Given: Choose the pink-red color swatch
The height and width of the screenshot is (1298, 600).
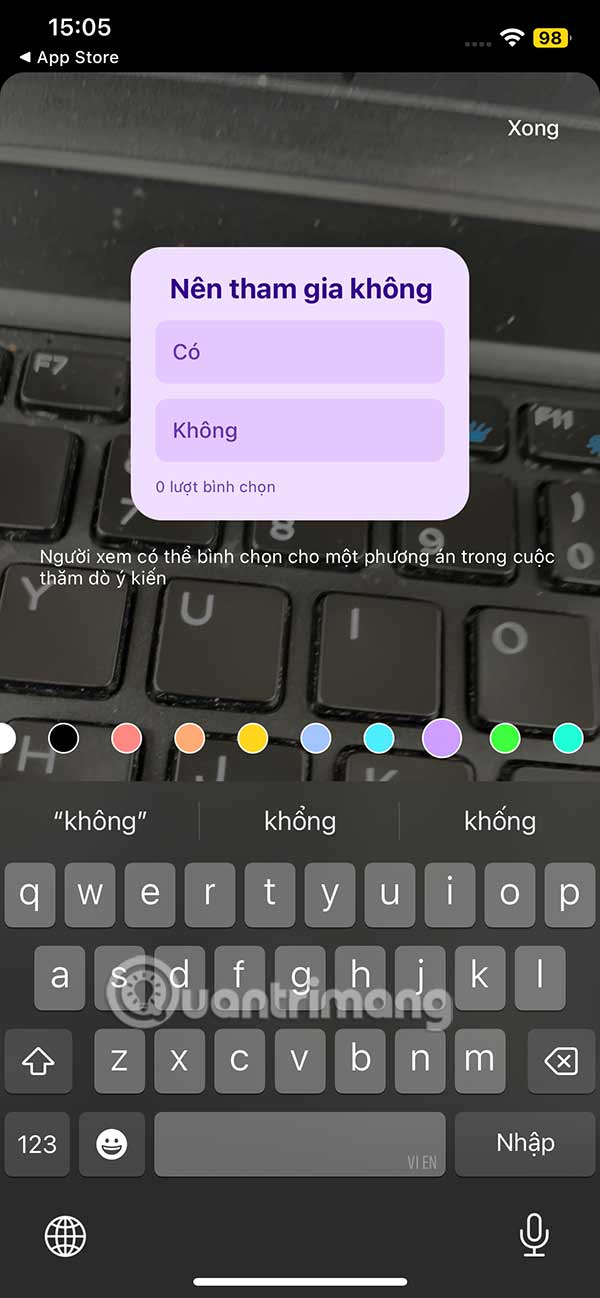Looking at the screenshot, I should click(x=126, y=739).
